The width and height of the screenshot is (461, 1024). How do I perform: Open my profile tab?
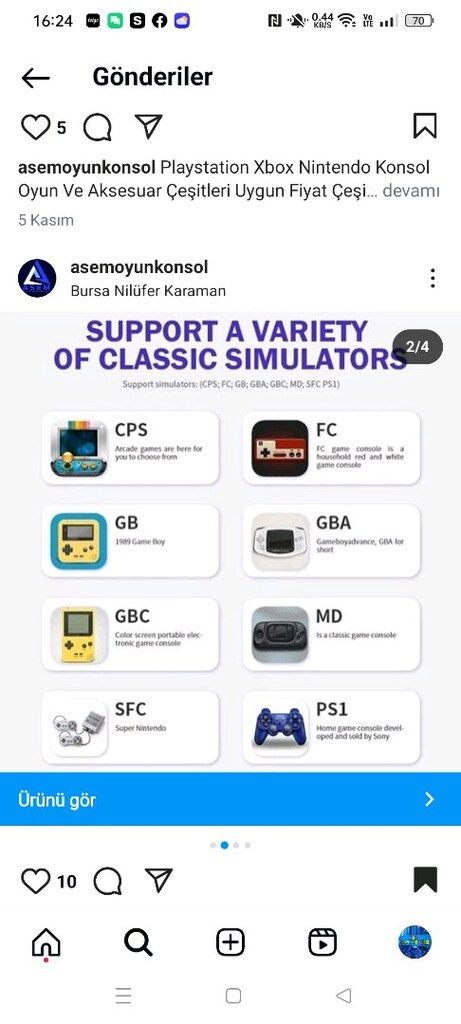[x=415, y=942]
